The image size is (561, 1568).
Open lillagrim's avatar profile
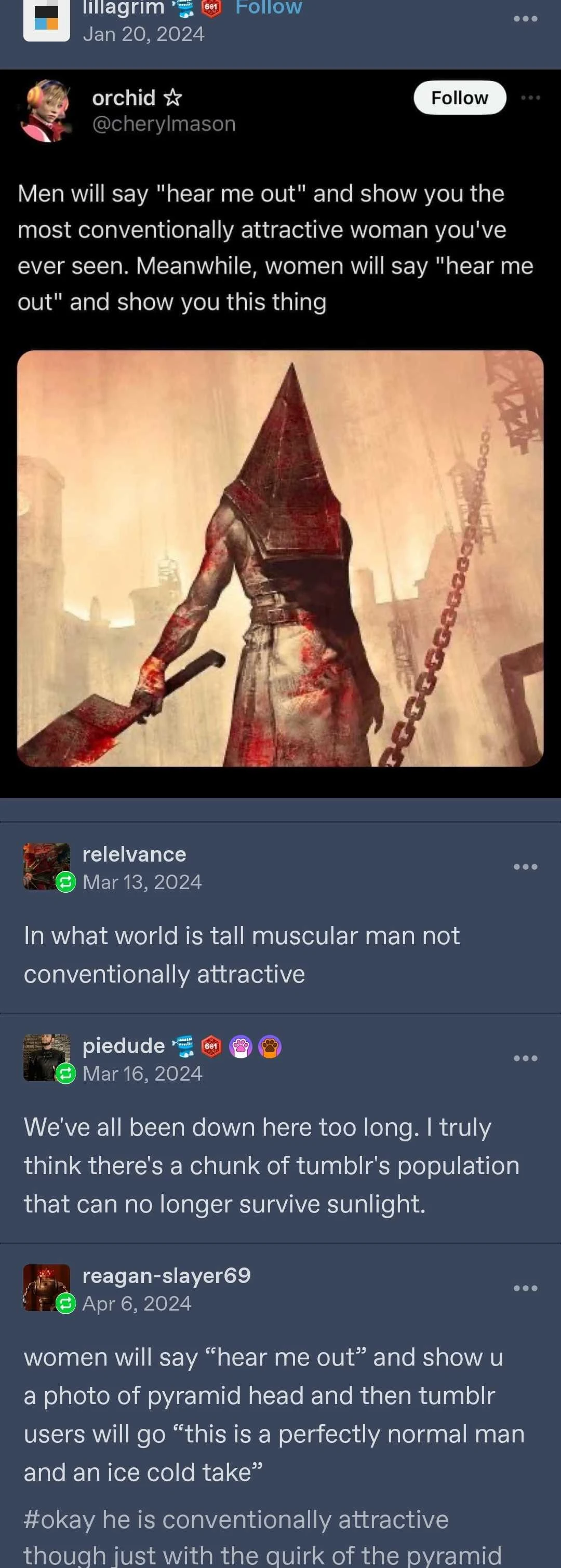(46, 21)
